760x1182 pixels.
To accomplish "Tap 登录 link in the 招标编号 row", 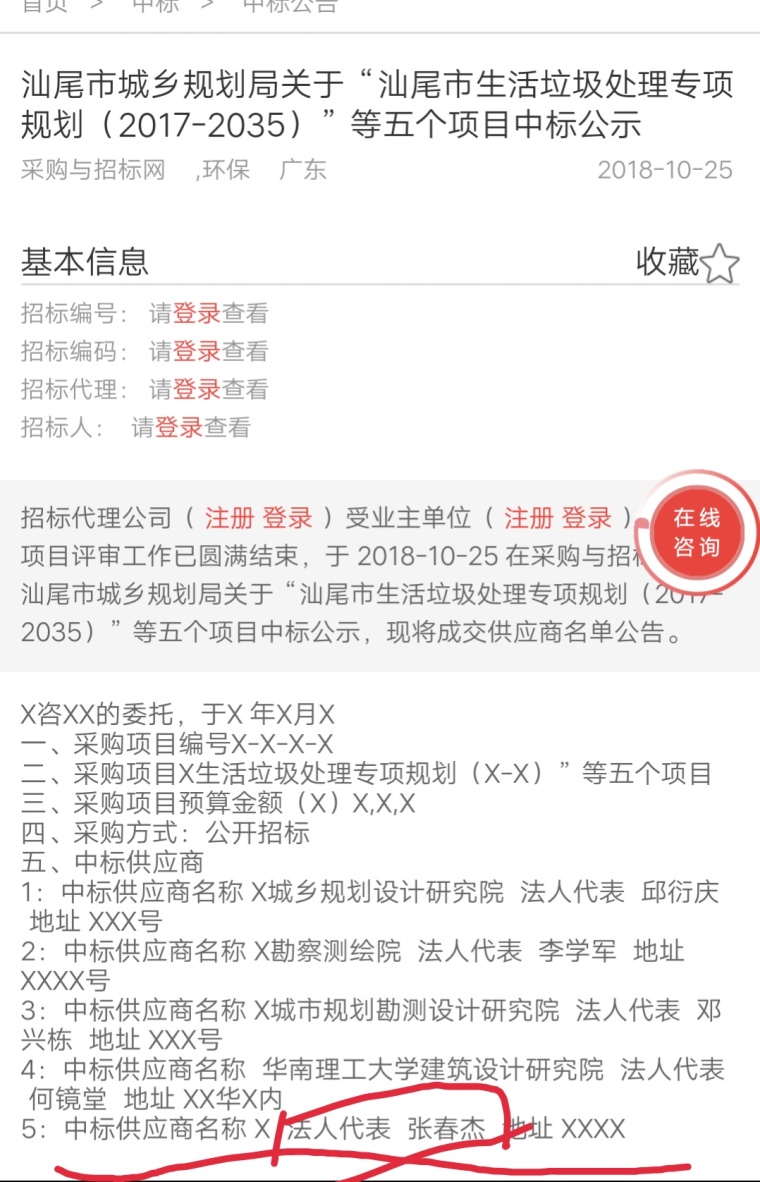I will (x=197, y=314).
